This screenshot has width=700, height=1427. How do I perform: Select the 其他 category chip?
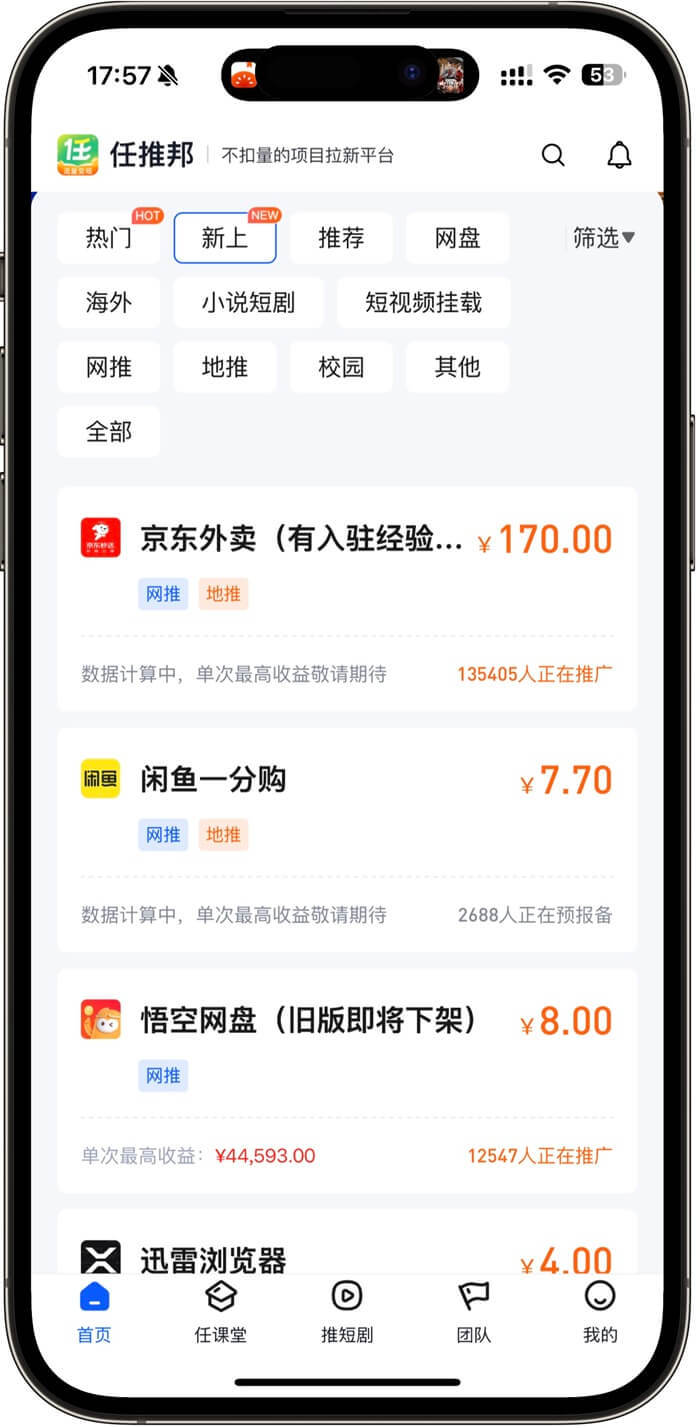[x=457, y=367]
